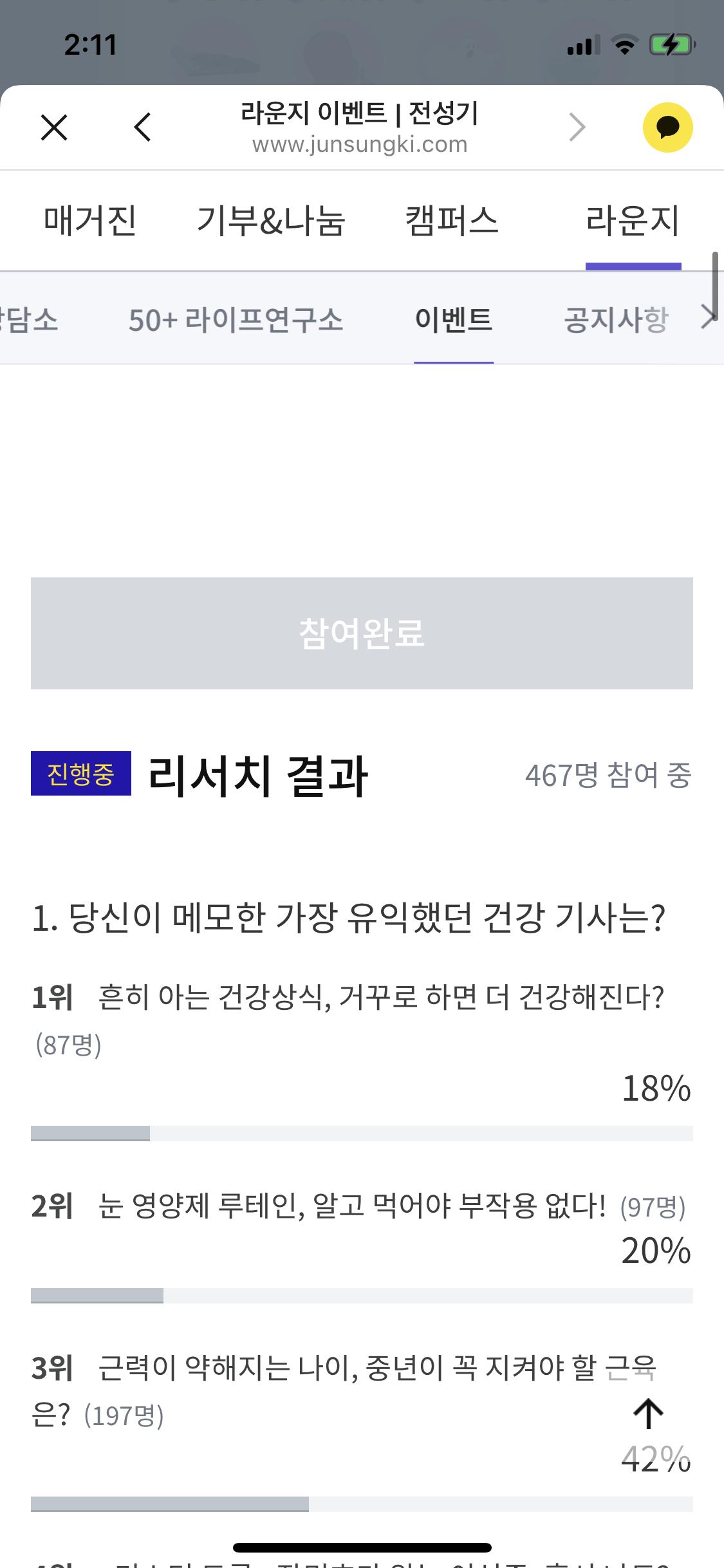
Task: Open the 공지사항 sub-tab
Action: (x=617, y=320)
